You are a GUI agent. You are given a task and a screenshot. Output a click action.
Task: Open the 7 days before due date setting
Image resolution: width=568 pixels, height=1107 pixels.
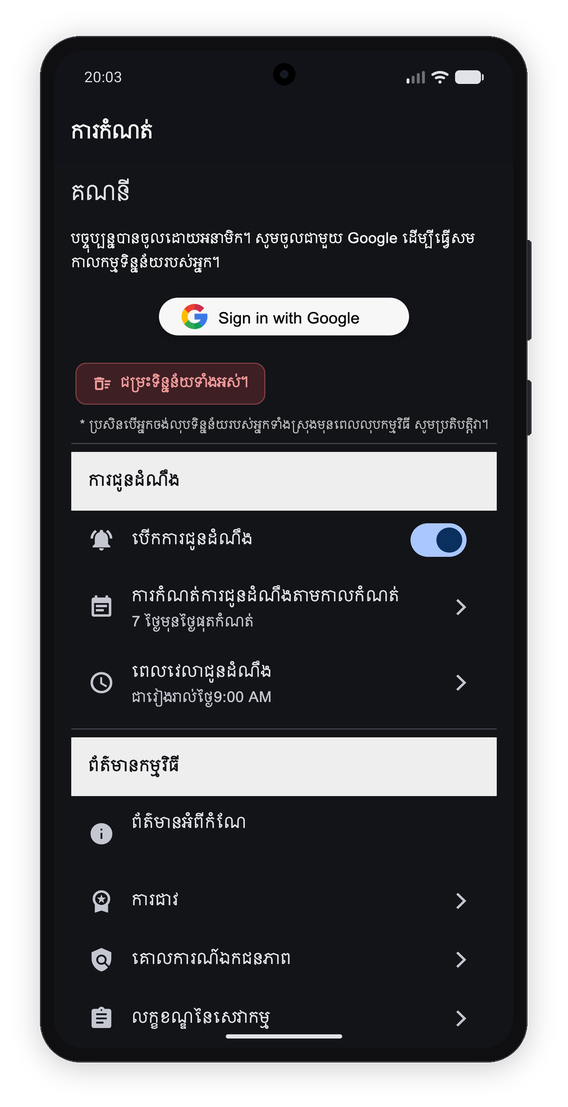[284, 607]
